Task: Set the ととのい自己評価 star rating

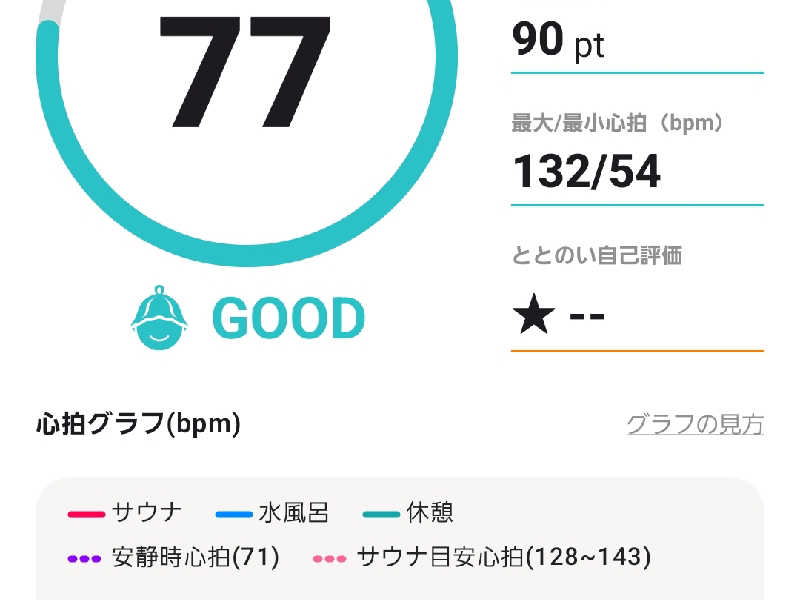Action: [x=560, y=317]
